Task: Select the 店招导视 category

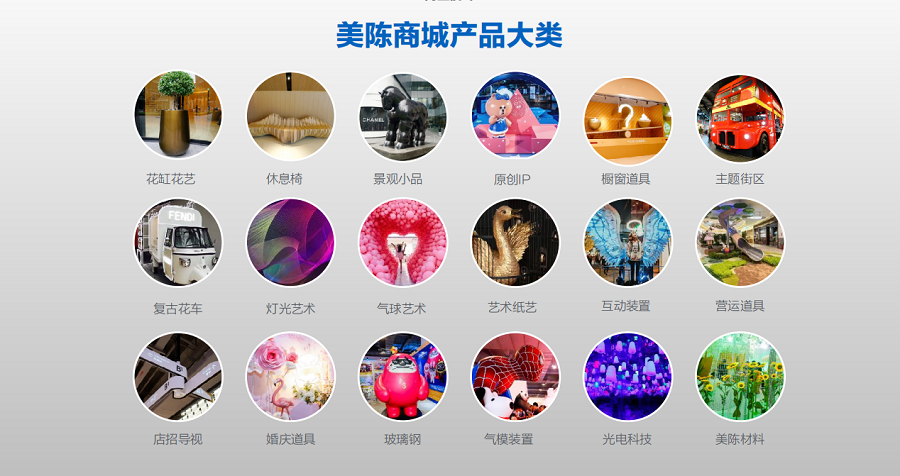Action: 178,376
